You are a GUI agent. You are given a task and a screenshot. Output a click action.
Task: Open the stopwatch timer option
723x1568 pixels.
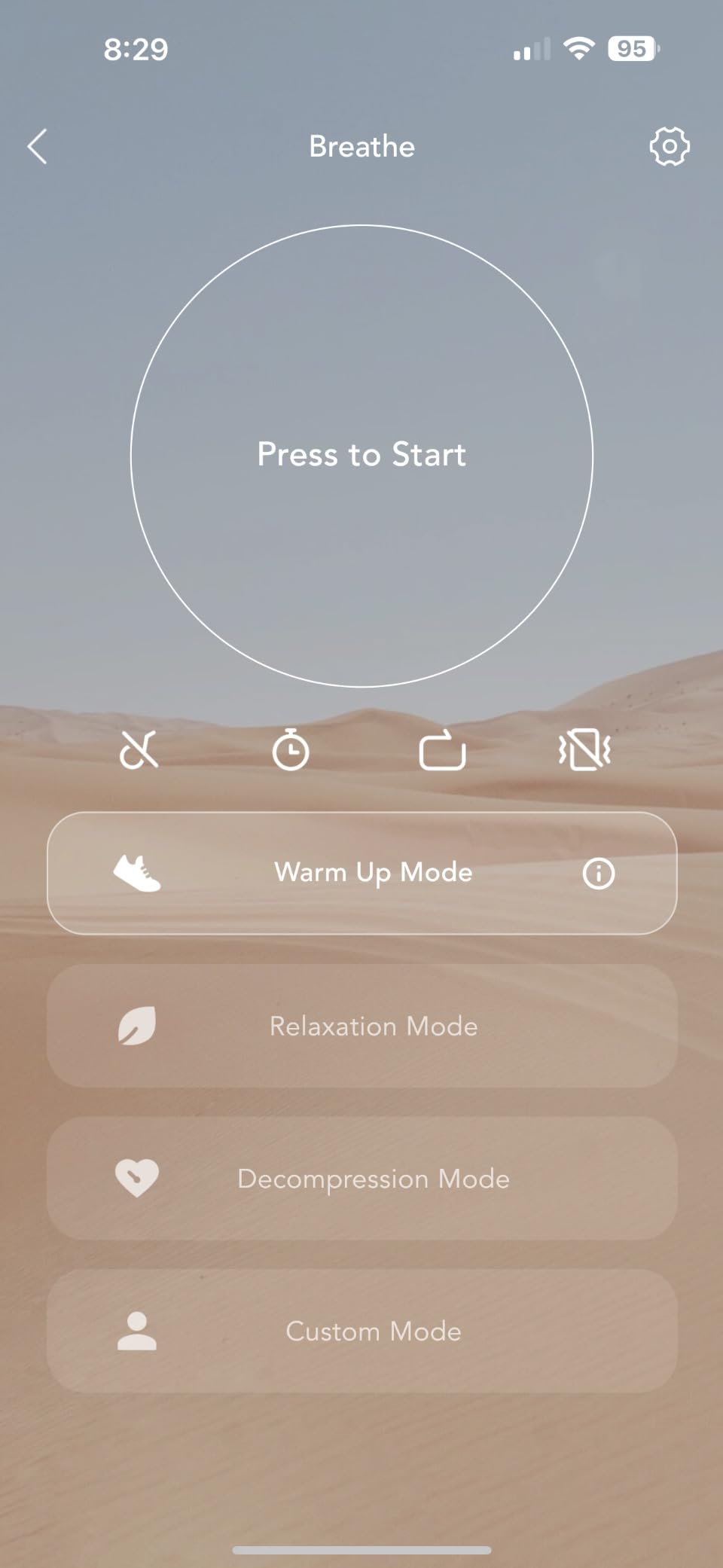[x=290, y=750]
